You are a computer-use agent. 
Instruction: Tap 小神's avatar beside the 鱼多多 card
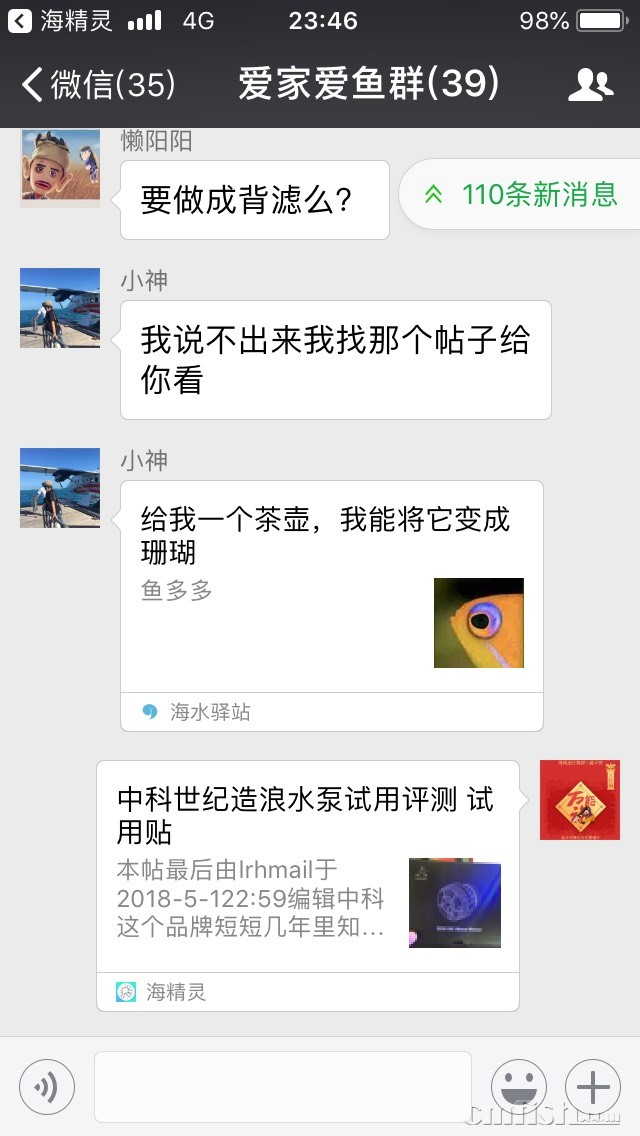(x=60, y=488)
